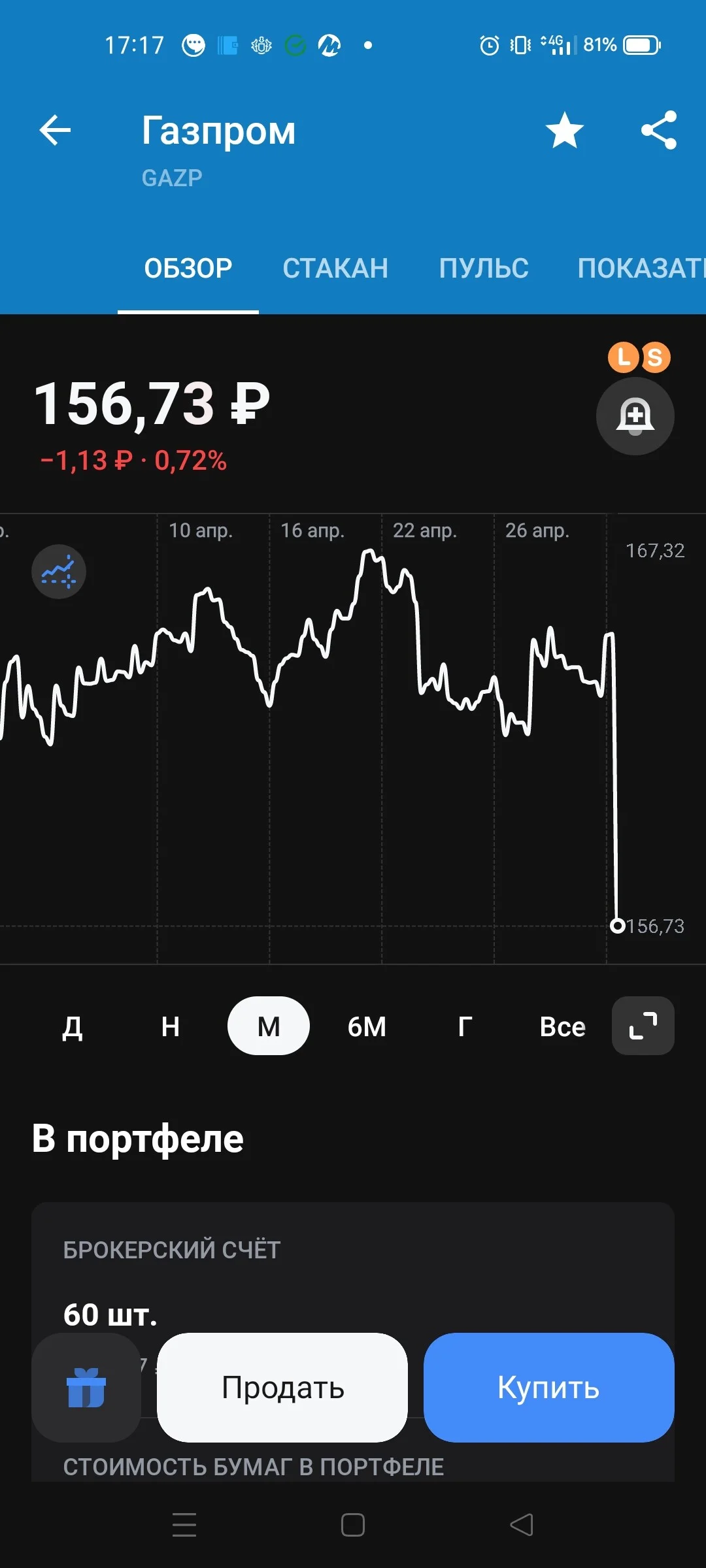Select the Обзор tab
706x1568 pixels.
click(x=188, y=268)
